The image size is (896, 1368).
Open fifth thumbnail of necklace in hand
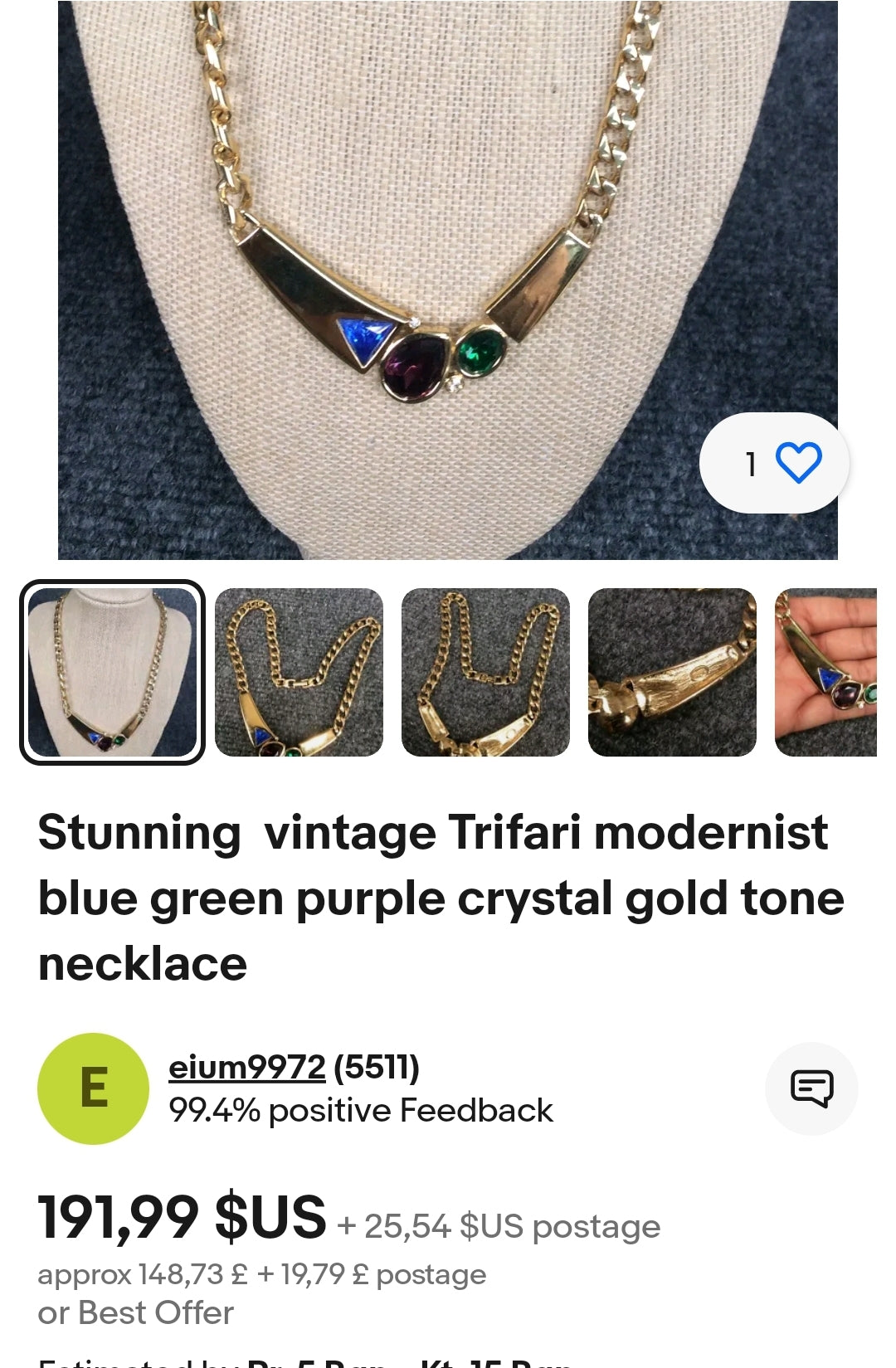825,672
